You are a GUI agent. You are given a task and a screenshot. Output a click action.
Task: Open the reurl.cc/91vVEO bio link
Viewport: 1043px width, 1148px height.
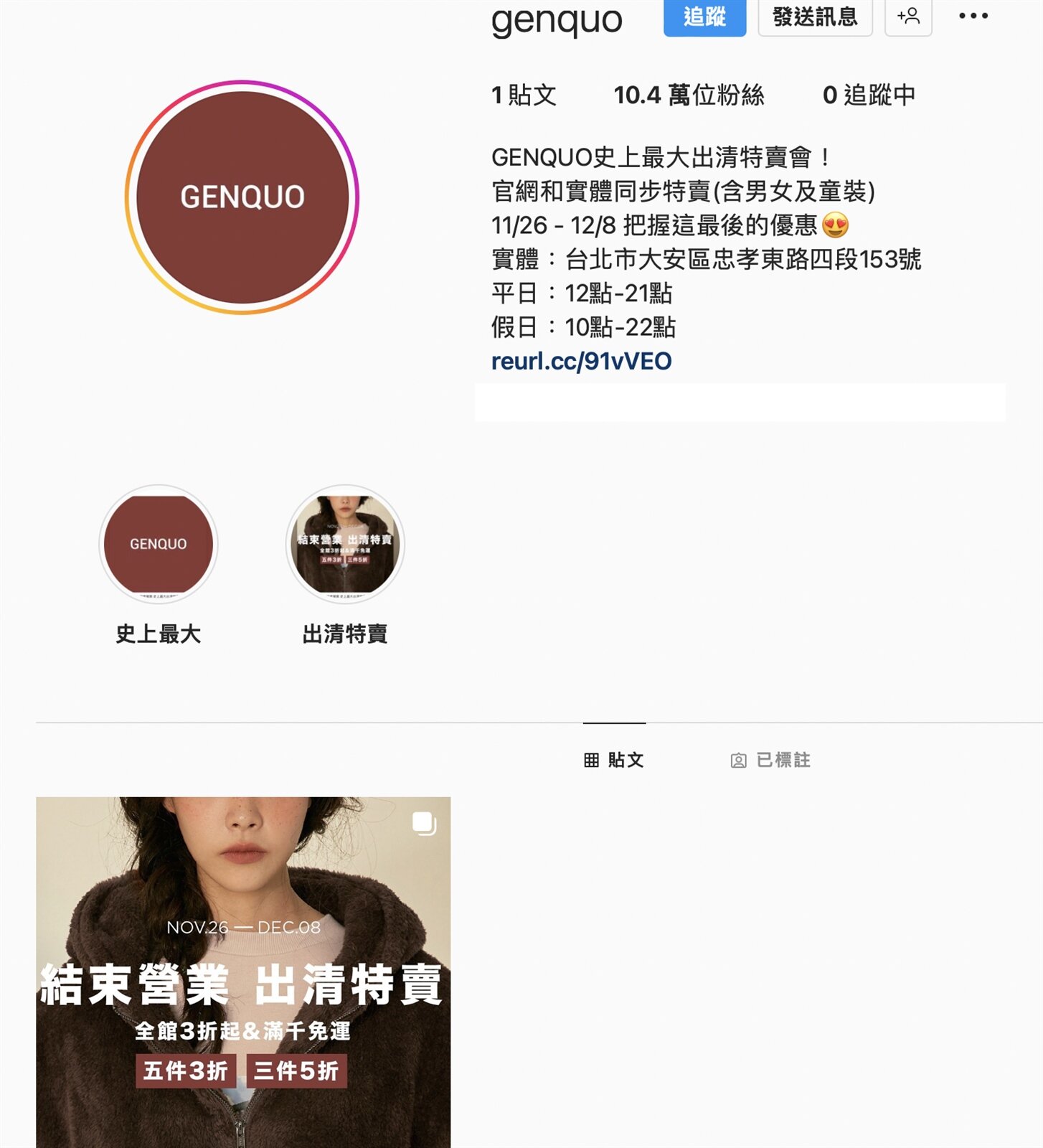[581, 361]
